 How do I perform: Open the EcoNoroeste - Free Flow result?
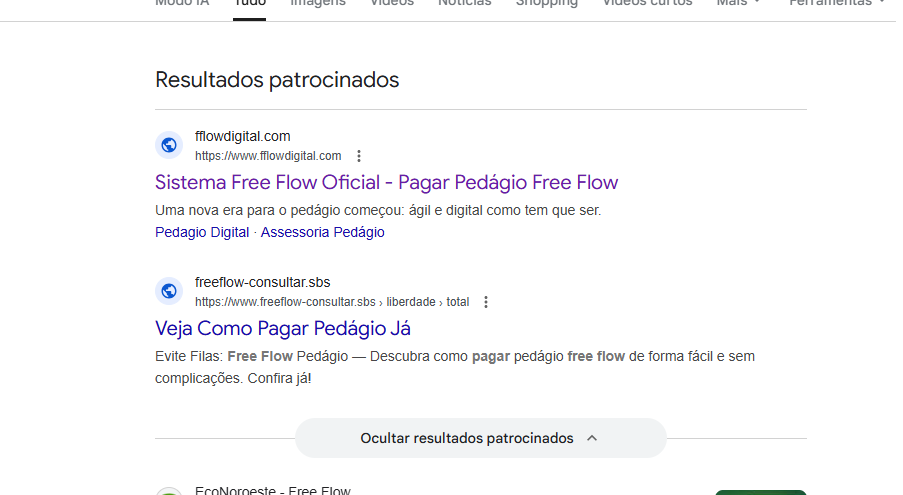coord(272,490)
